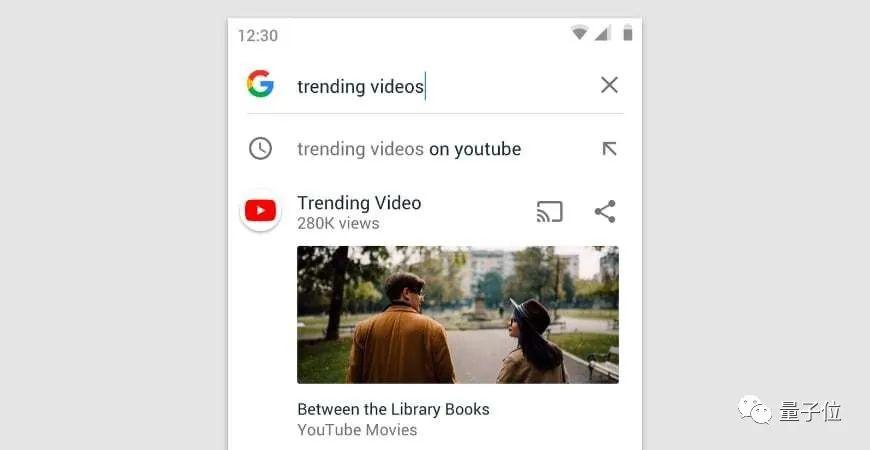The height and width of the screenshot is (450, 870).
Task: Cast the Trending Video to a device
Action: point(549,211)
